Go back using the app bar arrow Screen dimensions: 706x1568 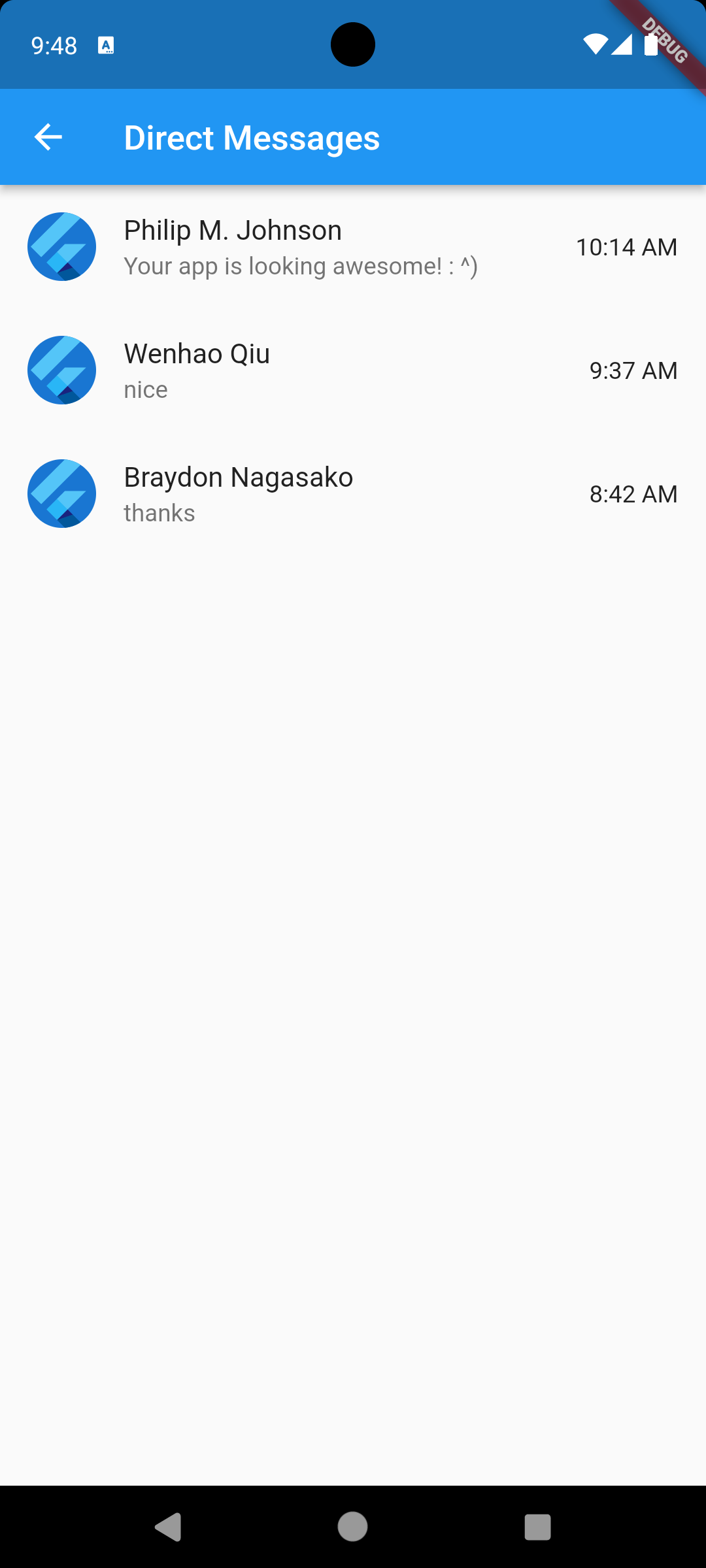(48, 137)
